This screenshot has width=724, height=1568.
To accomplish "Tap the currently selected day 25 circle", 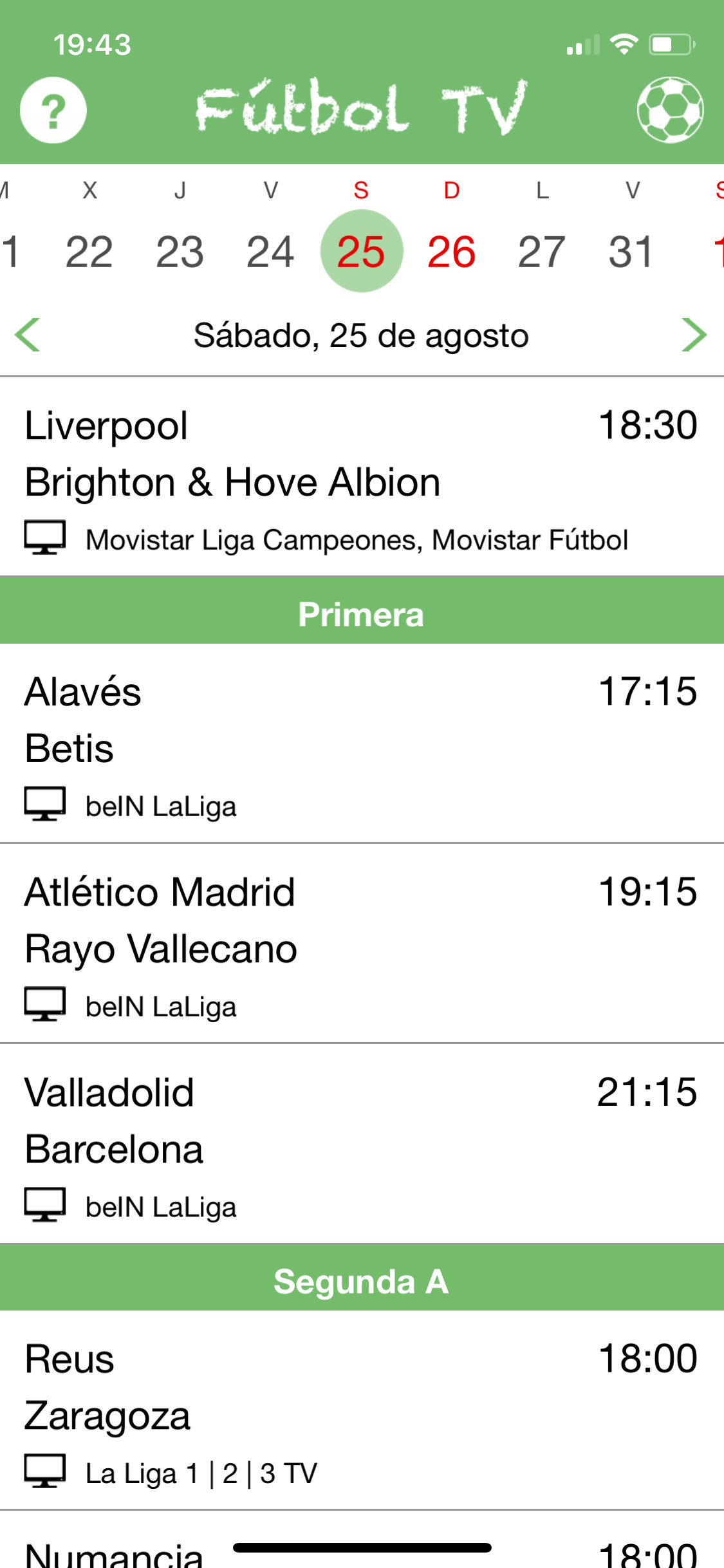I will (362, 251).
